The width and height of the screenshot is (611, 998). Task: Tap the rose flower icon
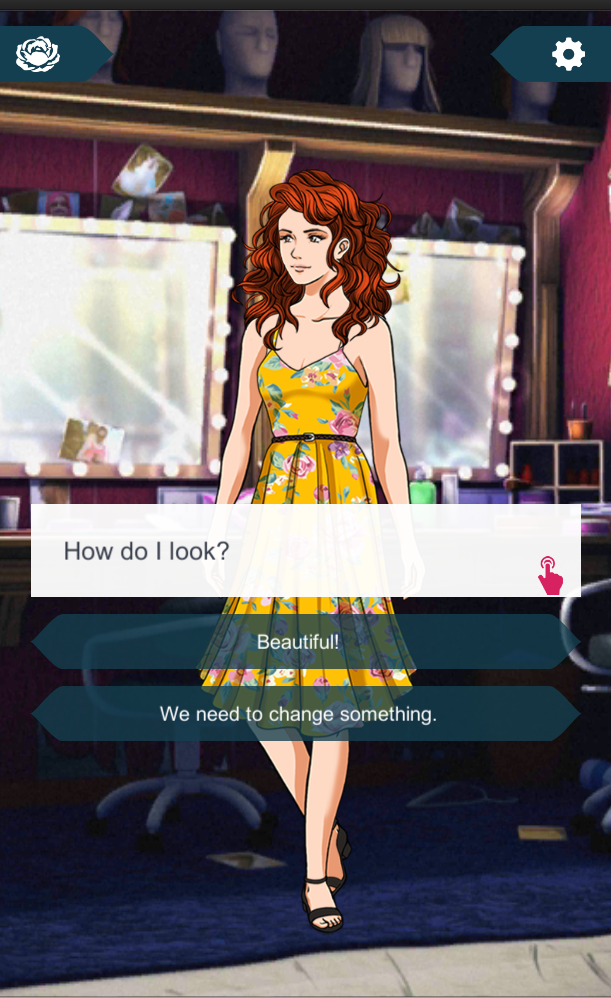tap(38, 54)
